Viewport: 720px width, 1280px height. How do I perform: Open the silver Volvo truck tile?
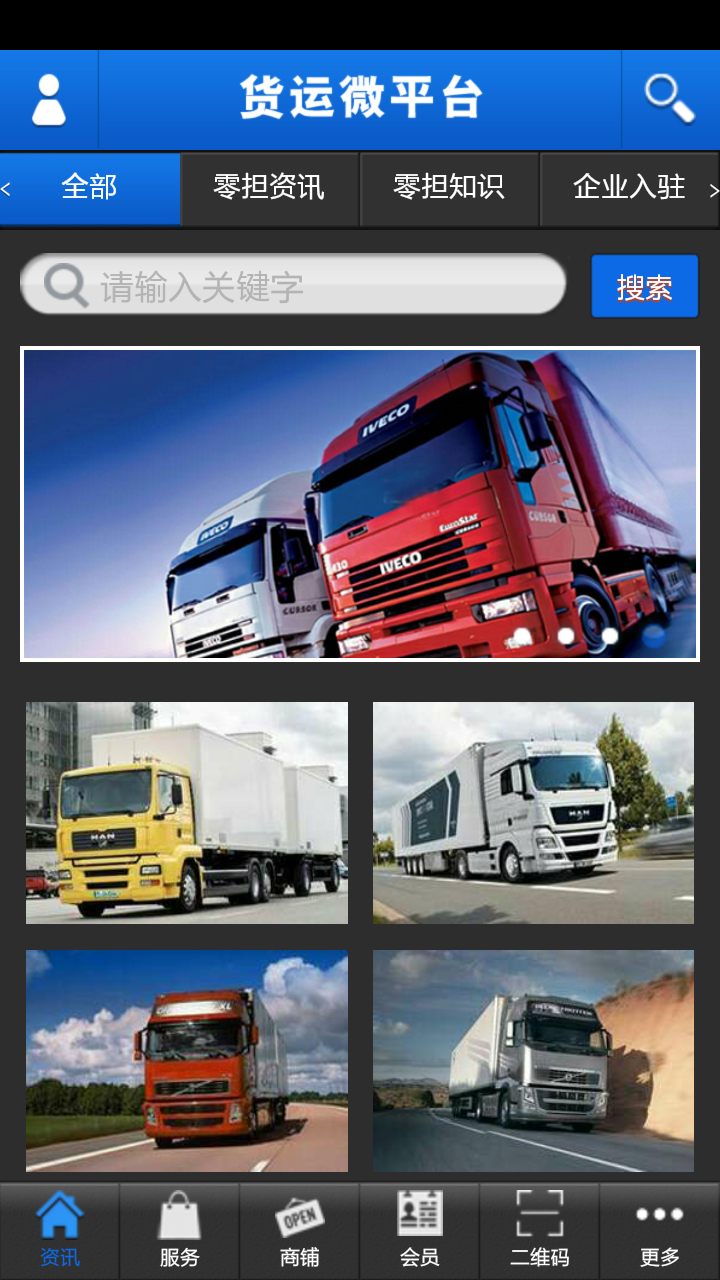coord(533,1060)
